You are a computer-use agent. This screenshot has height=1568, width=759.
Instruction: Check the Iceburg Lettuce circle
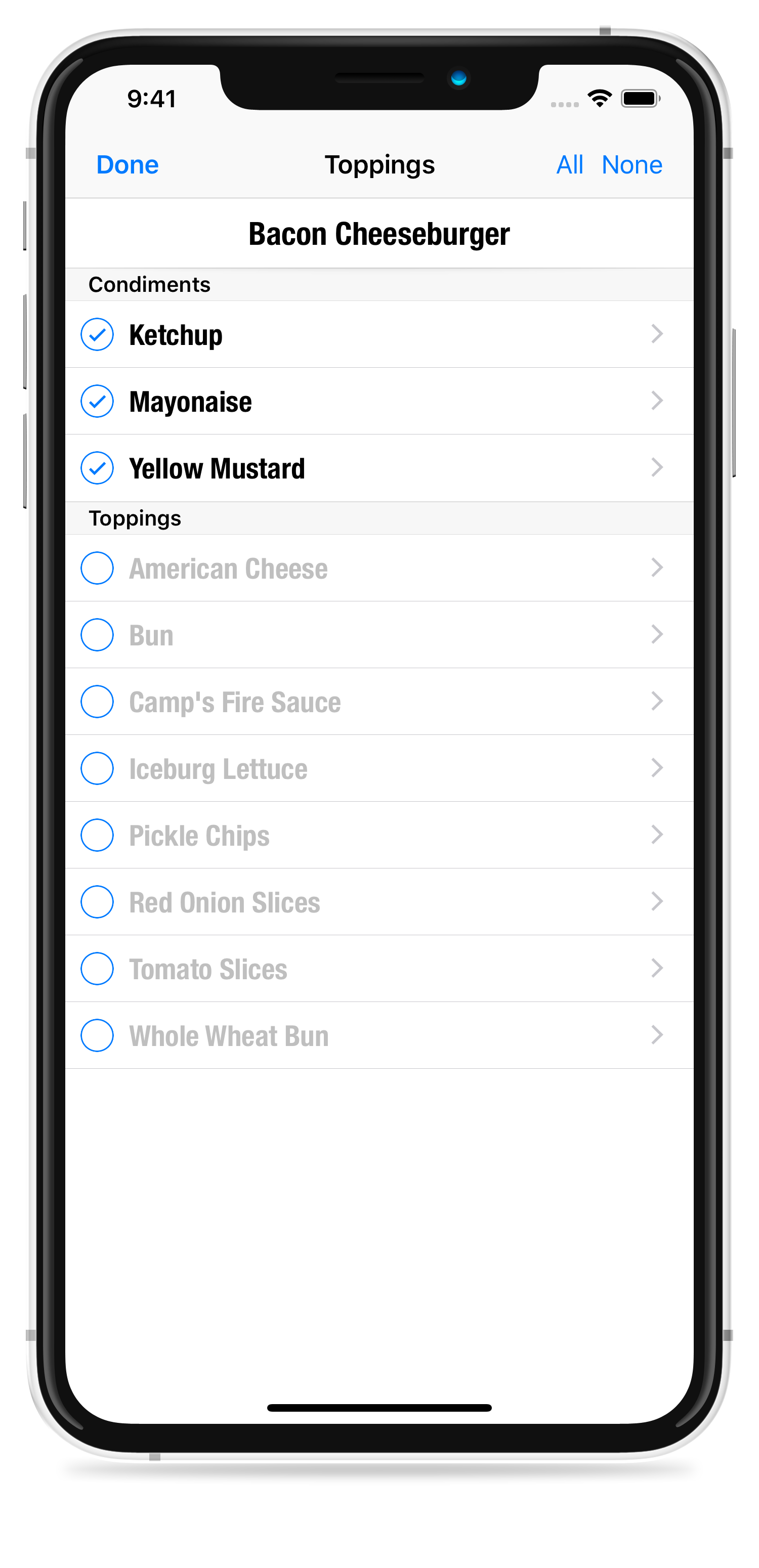click(98, 768)
